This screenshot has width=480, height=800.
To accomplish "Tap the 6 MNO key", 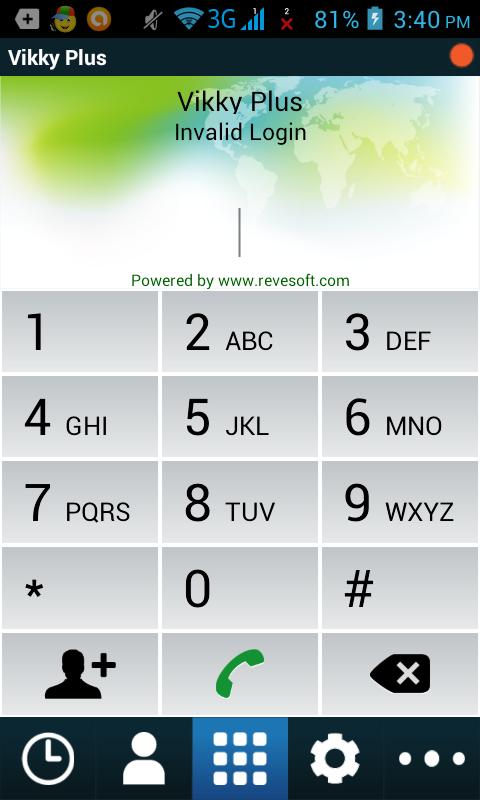I will 400,416.
